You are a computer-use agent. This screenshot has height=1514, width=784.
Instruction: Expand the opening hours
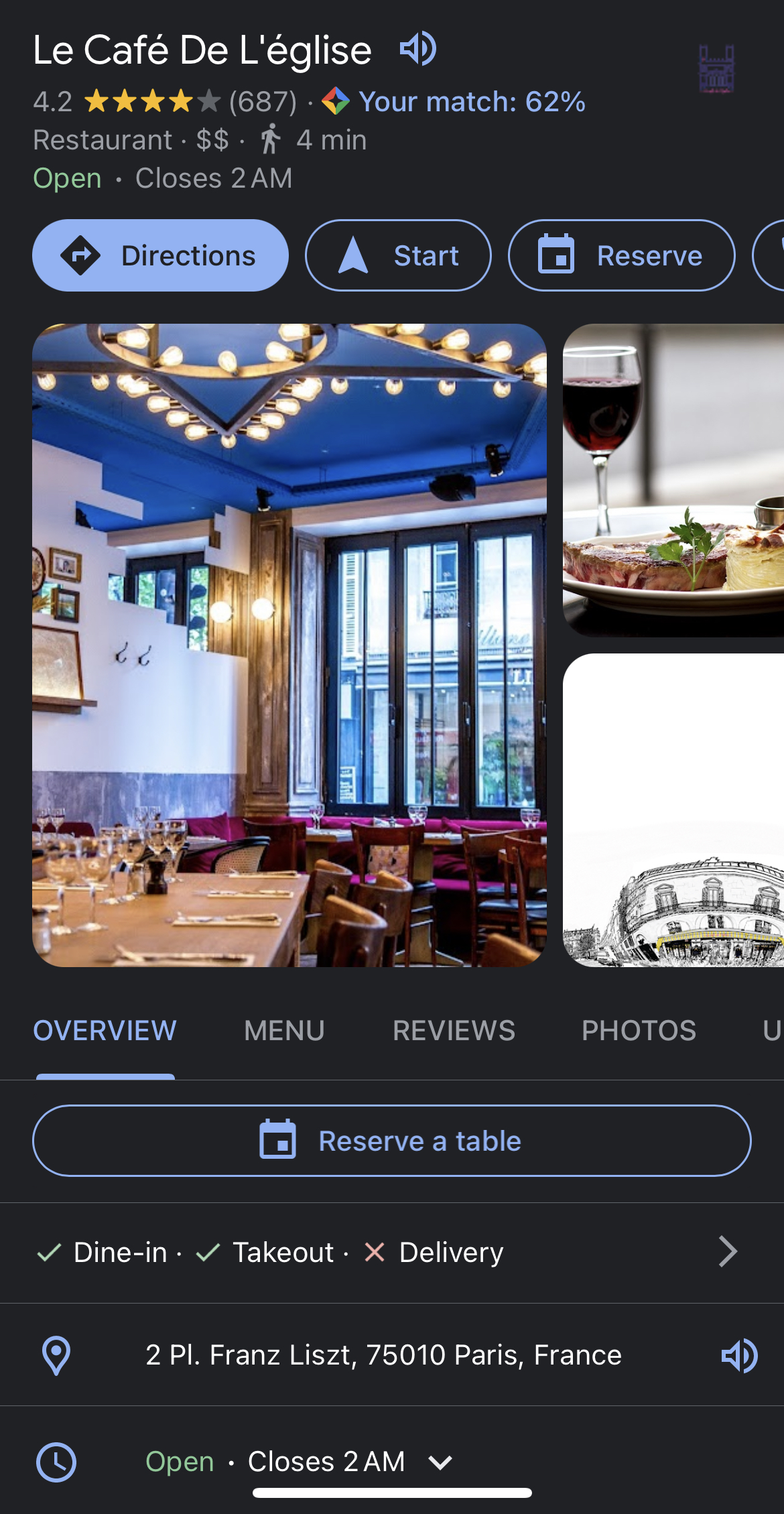440,1462
